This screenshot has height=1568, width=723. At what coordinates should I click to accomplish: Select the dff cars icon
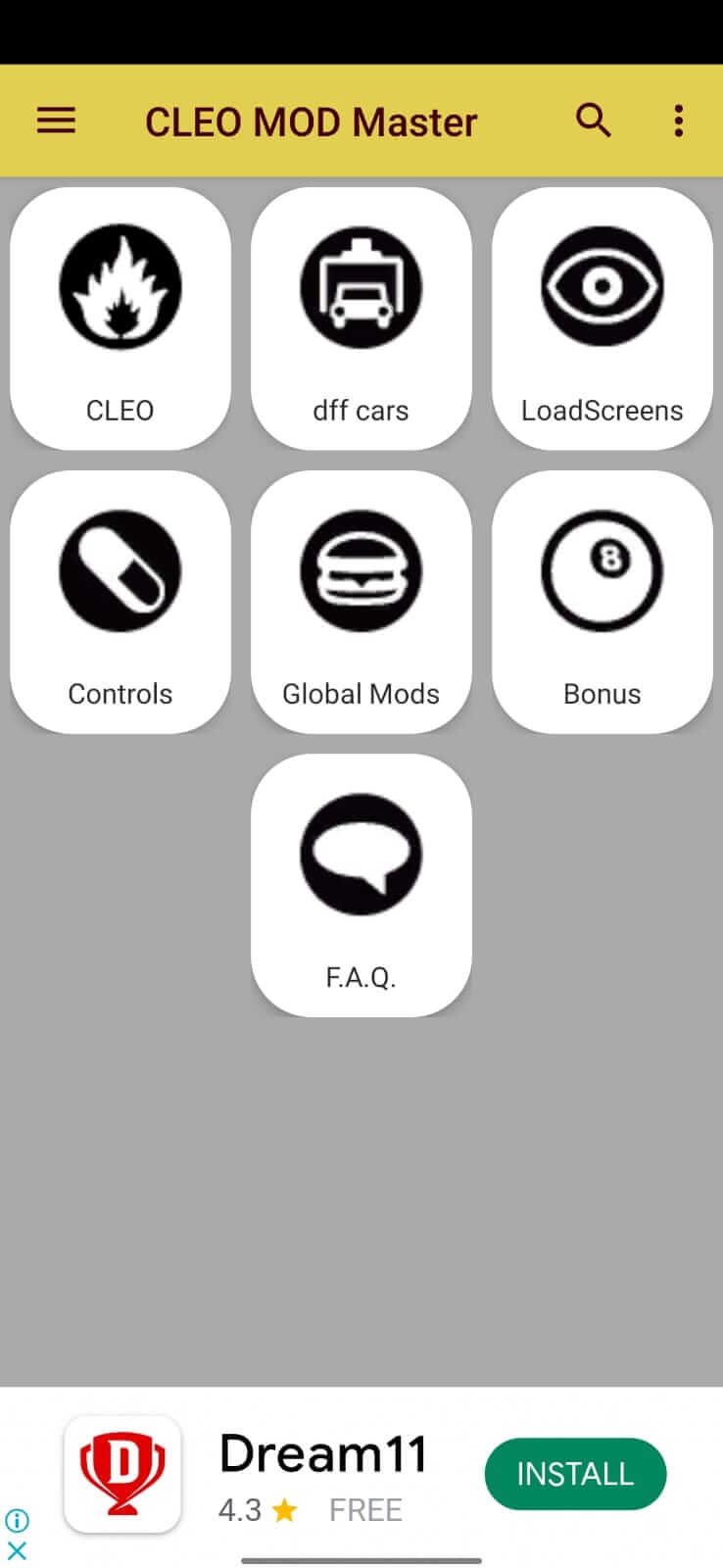click(x=361, y=286)
